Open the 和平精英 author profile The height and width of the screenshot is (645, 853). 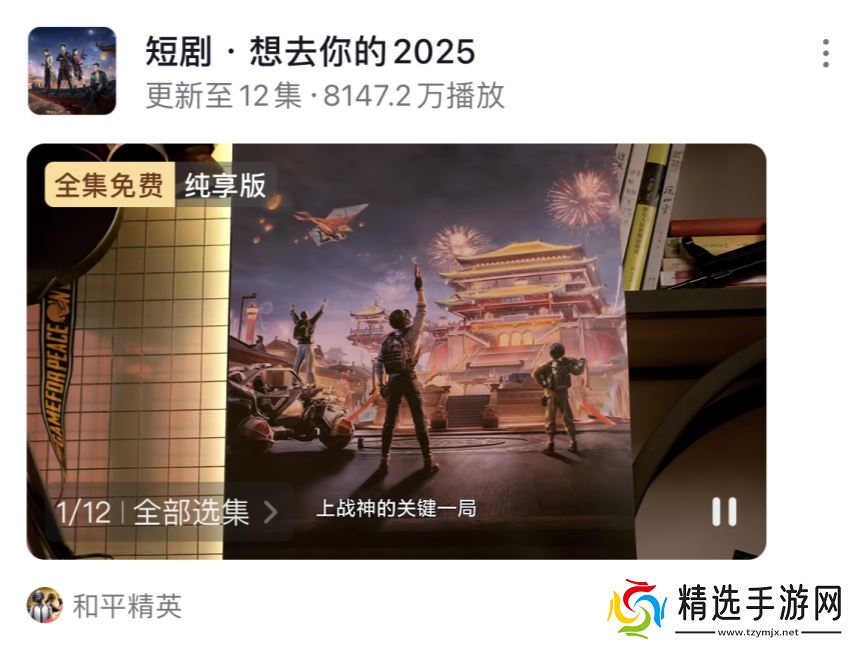pyautogui.click(x=105, y=605)
